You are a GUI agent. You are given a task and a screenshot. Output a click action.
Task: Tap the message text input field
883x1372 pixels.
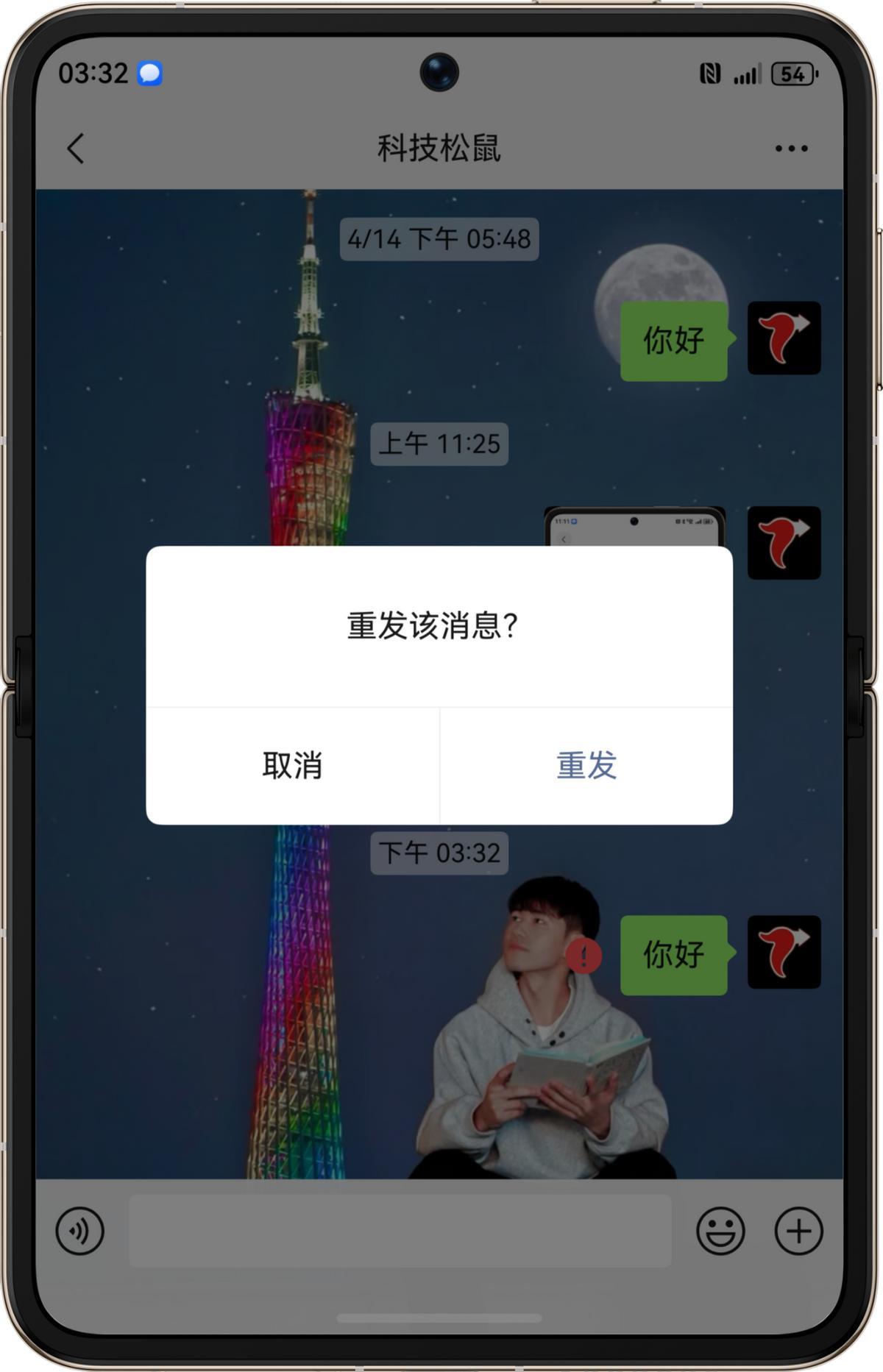pyautogui.click(x=400, y=1231)
